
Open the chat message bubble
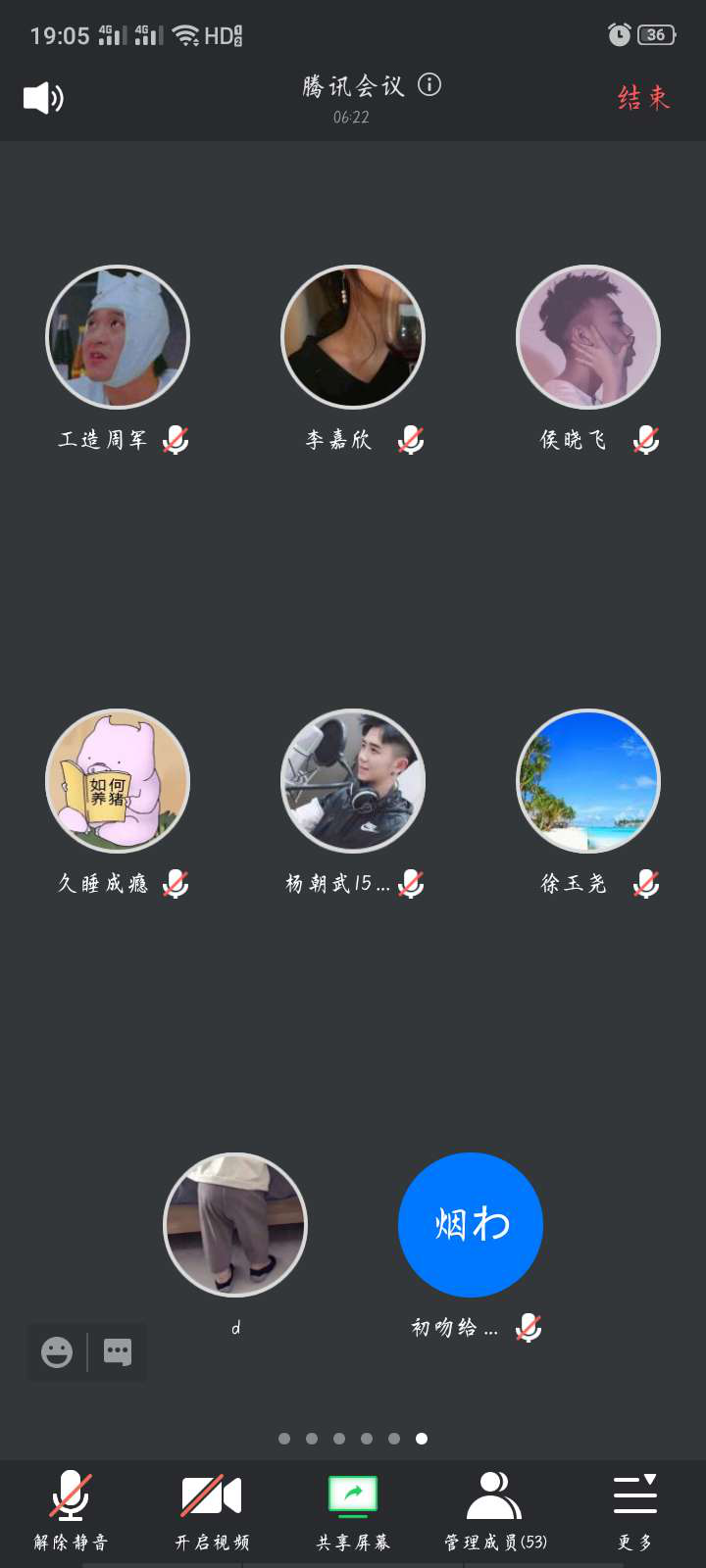(x=118, y=1352)
